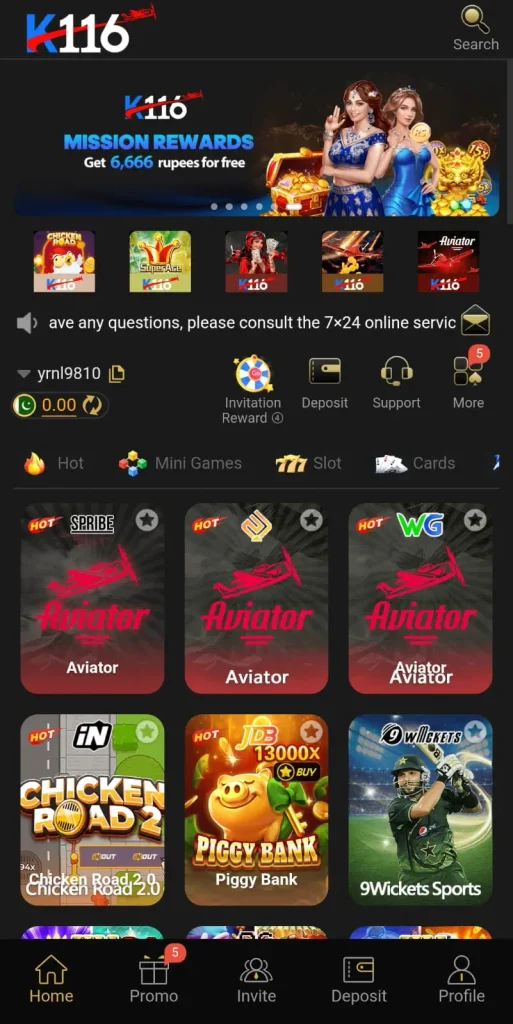Launch the WG Aviator game
Screen dimensions: 513x1024
pyautogui.click(x=420, y=598)
